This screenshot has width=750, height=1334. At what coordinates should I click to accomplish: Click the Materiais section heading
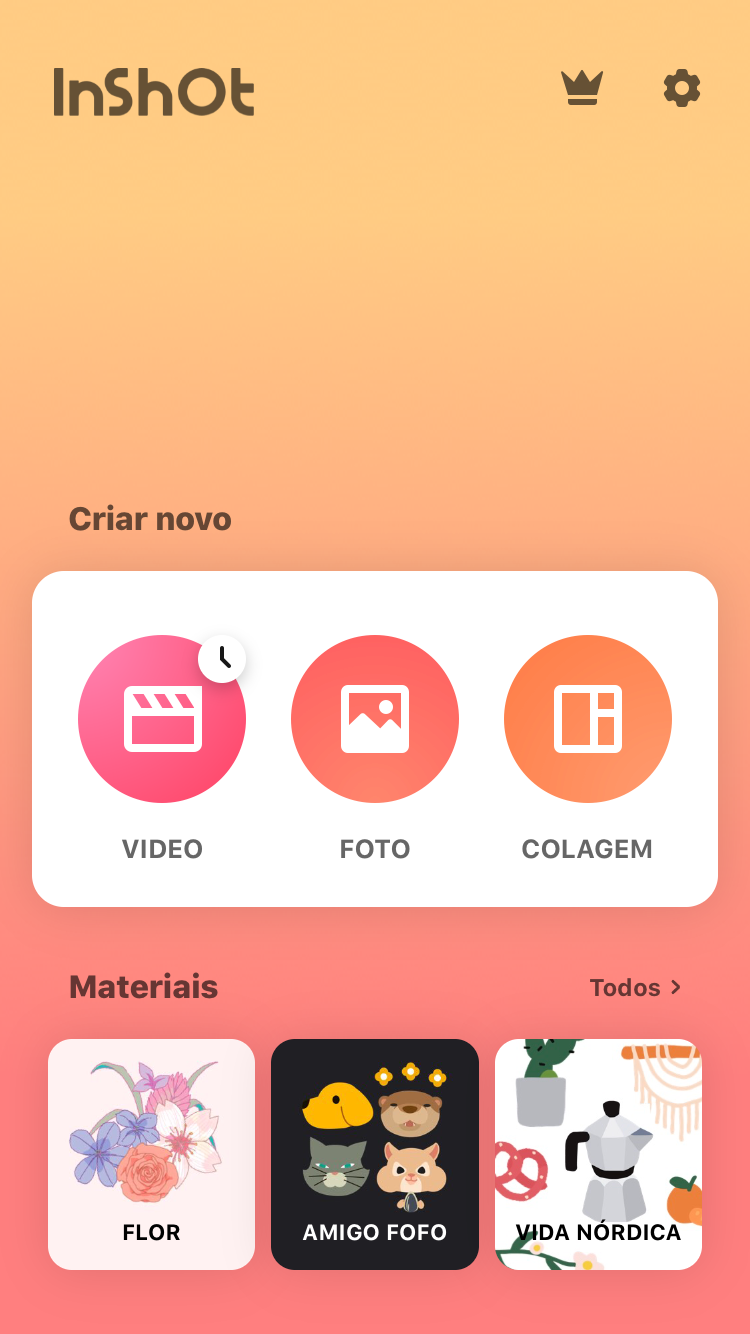click(143, 987)
